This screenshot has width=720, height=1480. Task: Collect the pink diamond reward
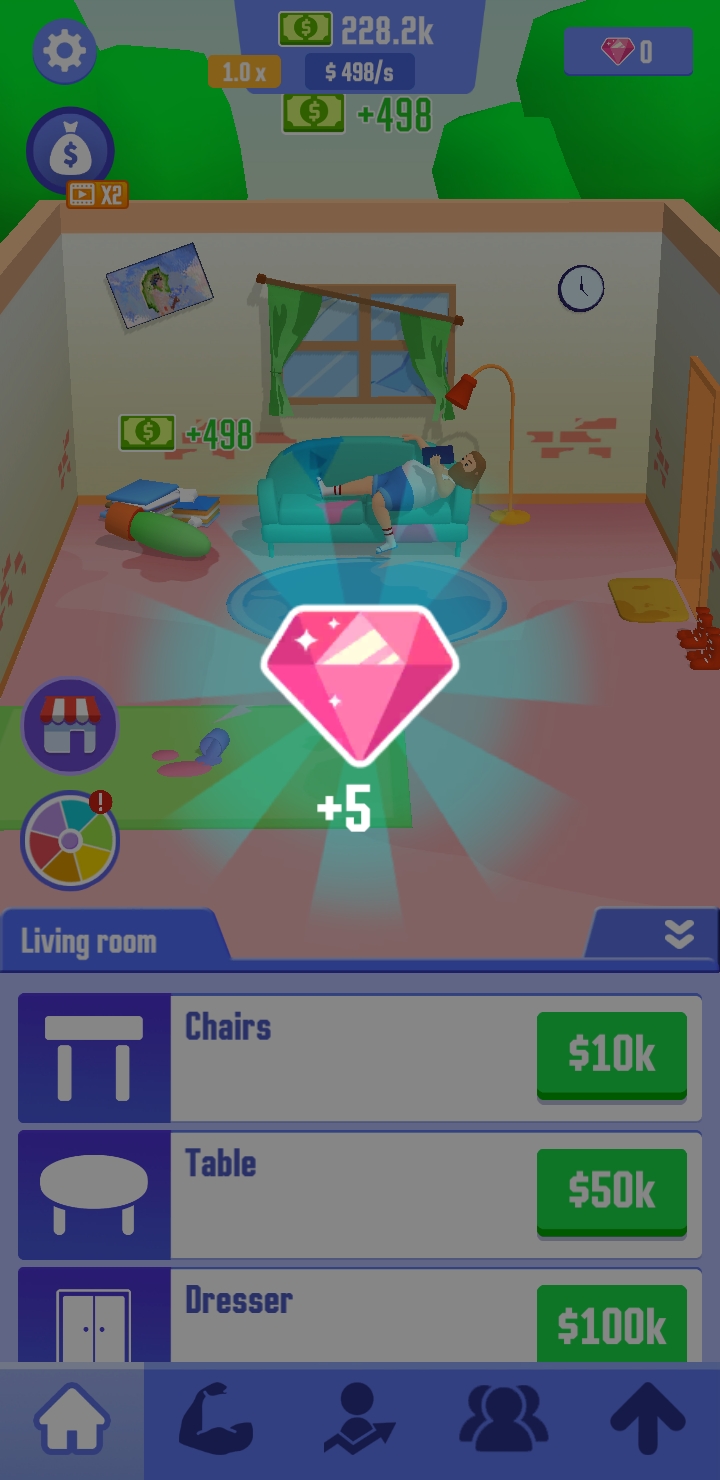[x=360, y=685]
